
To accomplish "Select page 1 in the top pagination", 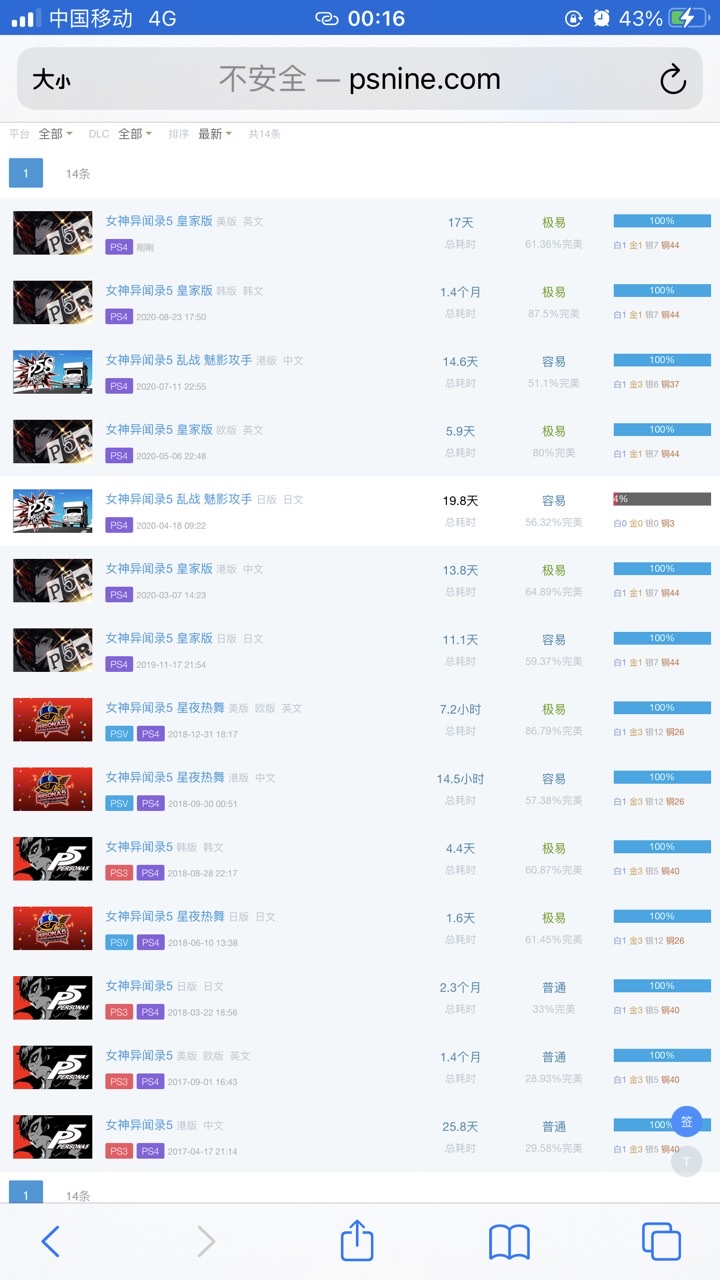I will pyautogui.click(x=26, y=173).
